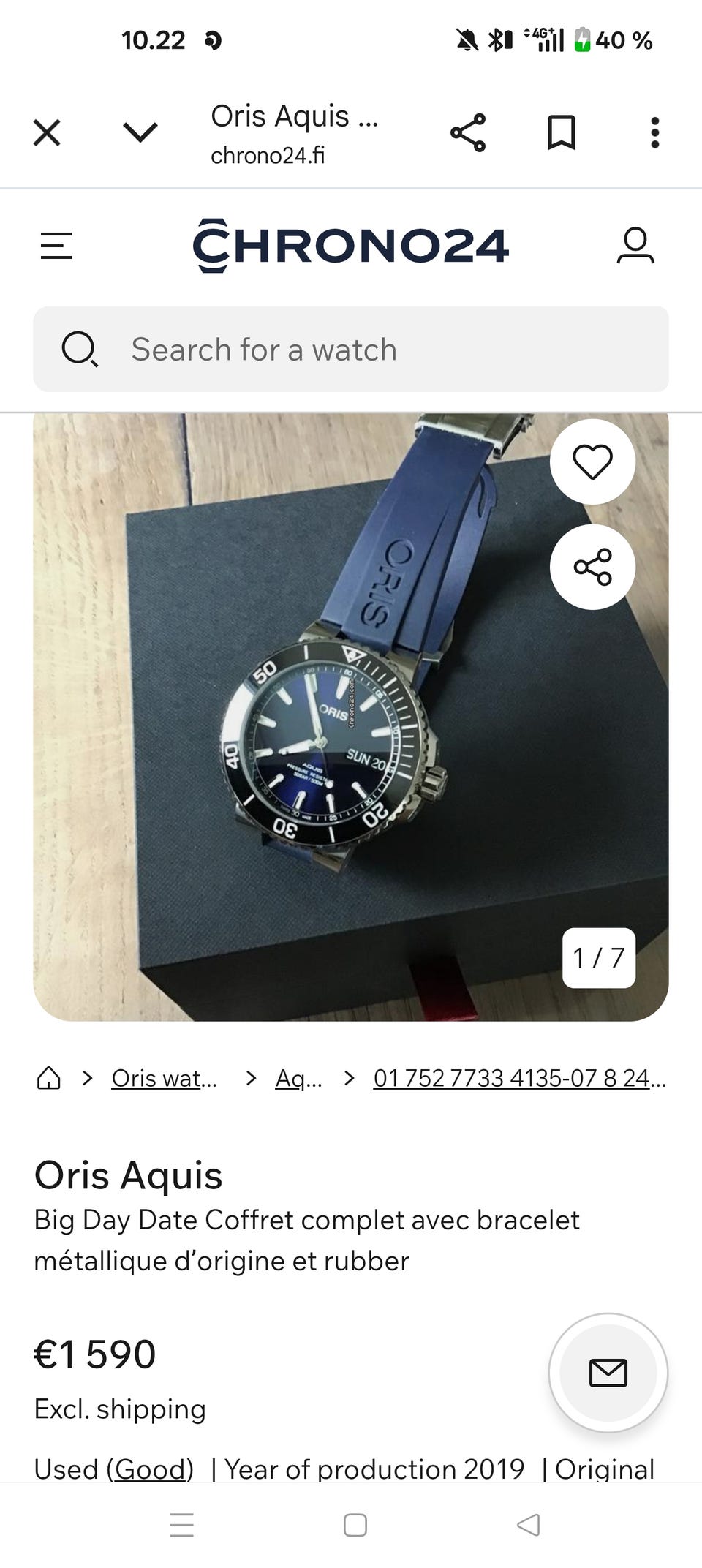Expand the browser tab's down chevron

140,132
